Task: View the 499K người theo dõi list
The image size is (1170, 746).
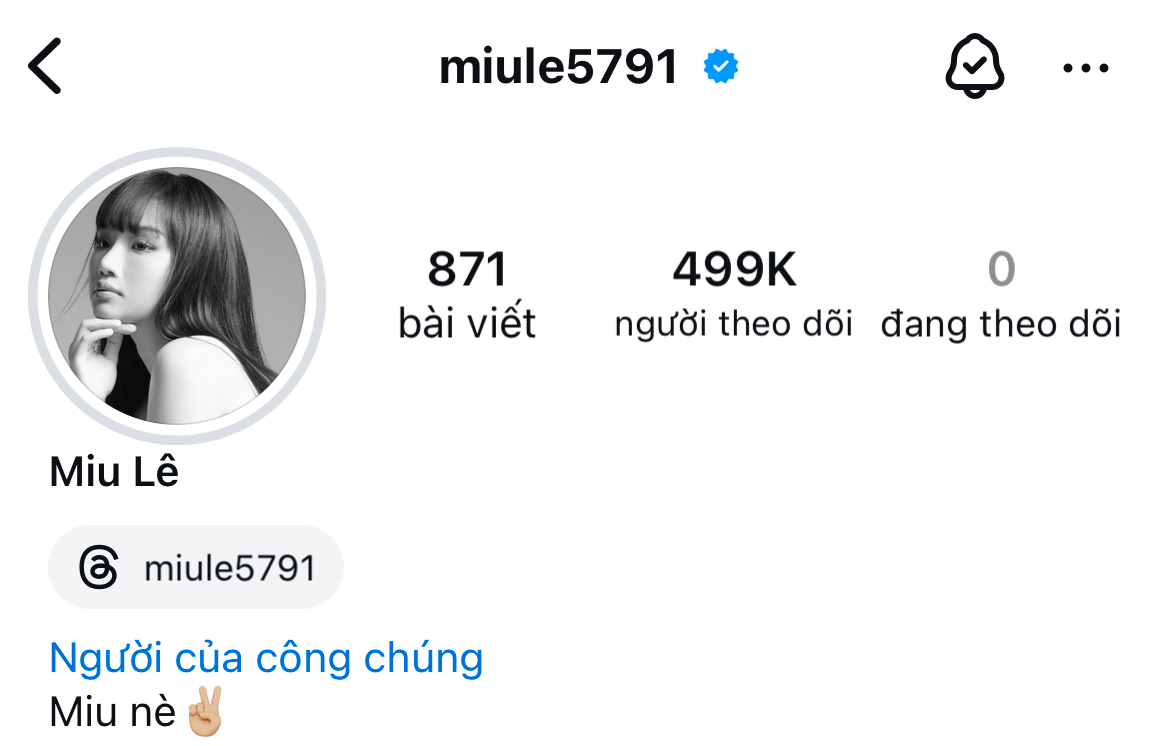Action: pos(733,296)
